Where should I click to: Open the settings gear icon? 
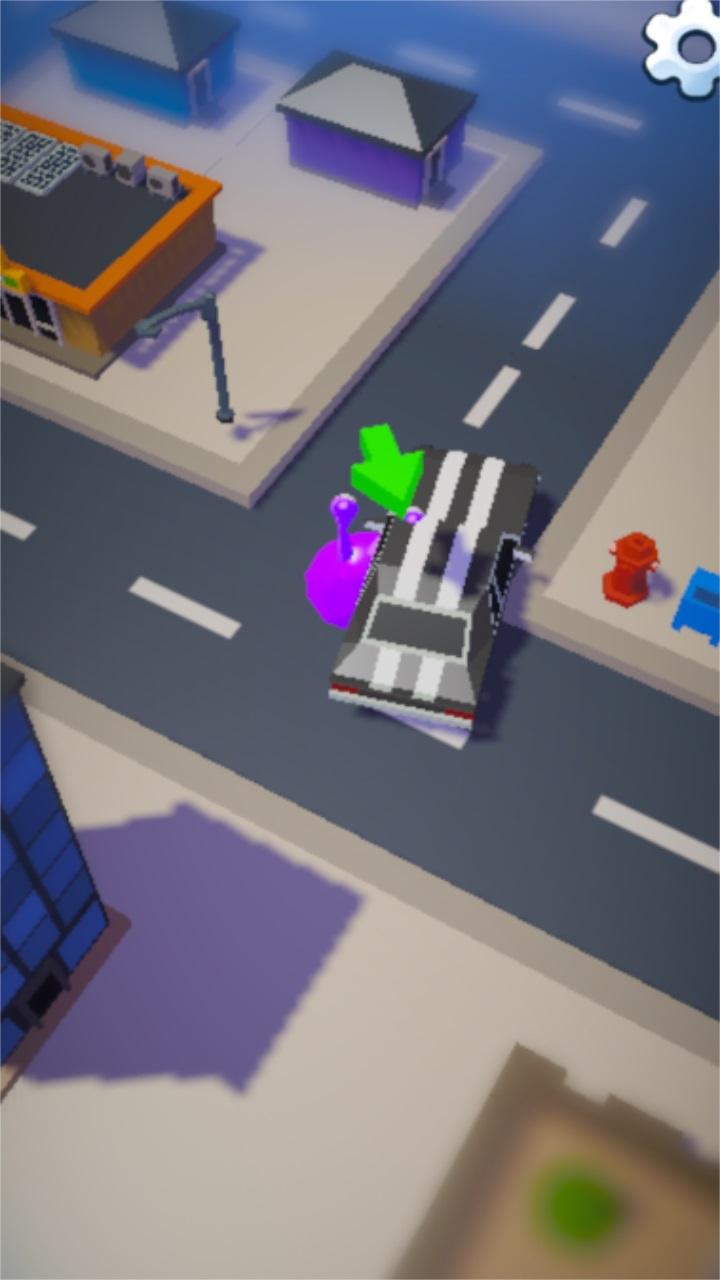coord(683,47)
